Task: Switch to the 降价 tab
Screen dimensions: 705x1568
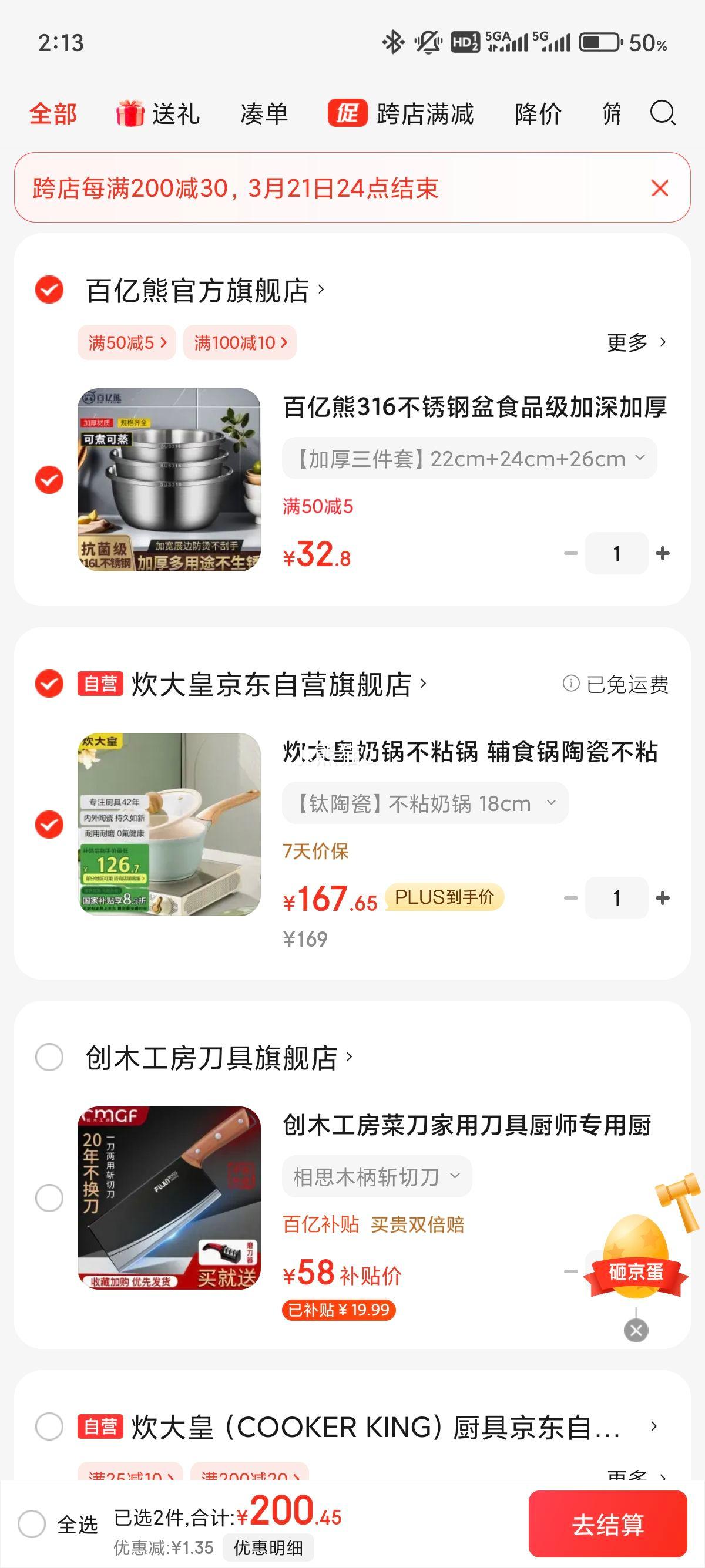Action: point(538,114)
